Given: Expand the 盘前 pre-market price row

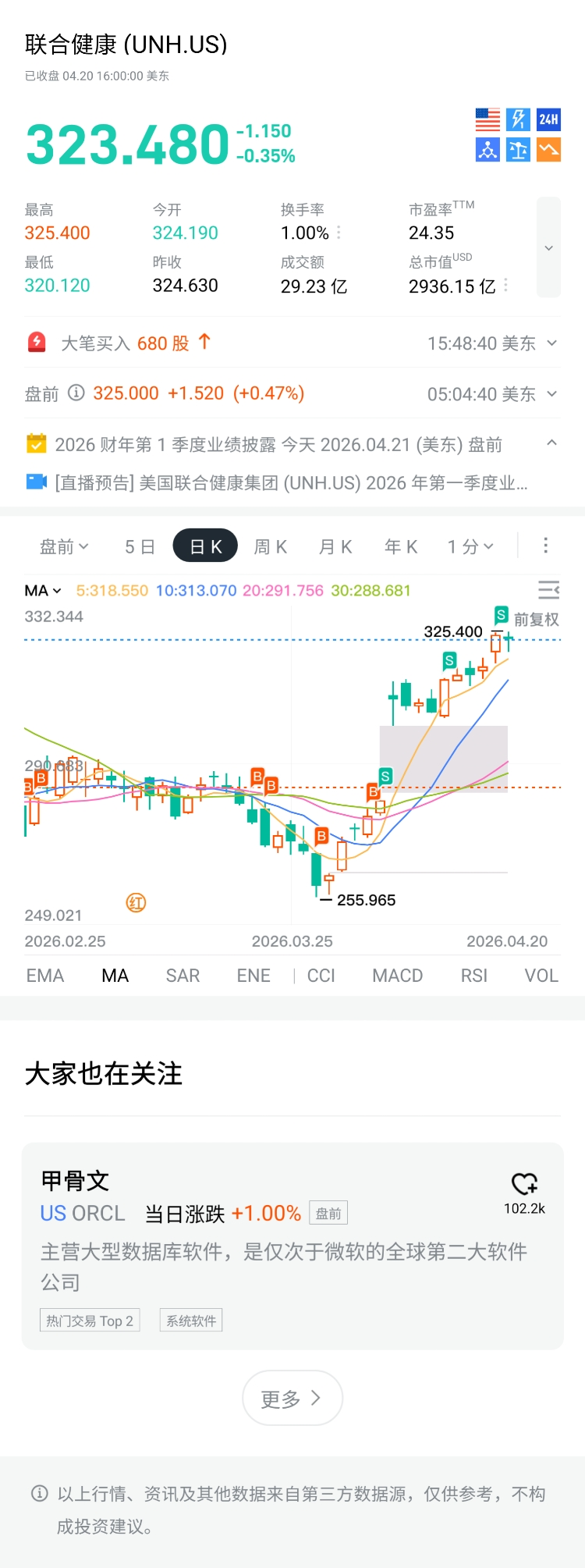Looking at the screenshot, I should (x=552, y=393).
